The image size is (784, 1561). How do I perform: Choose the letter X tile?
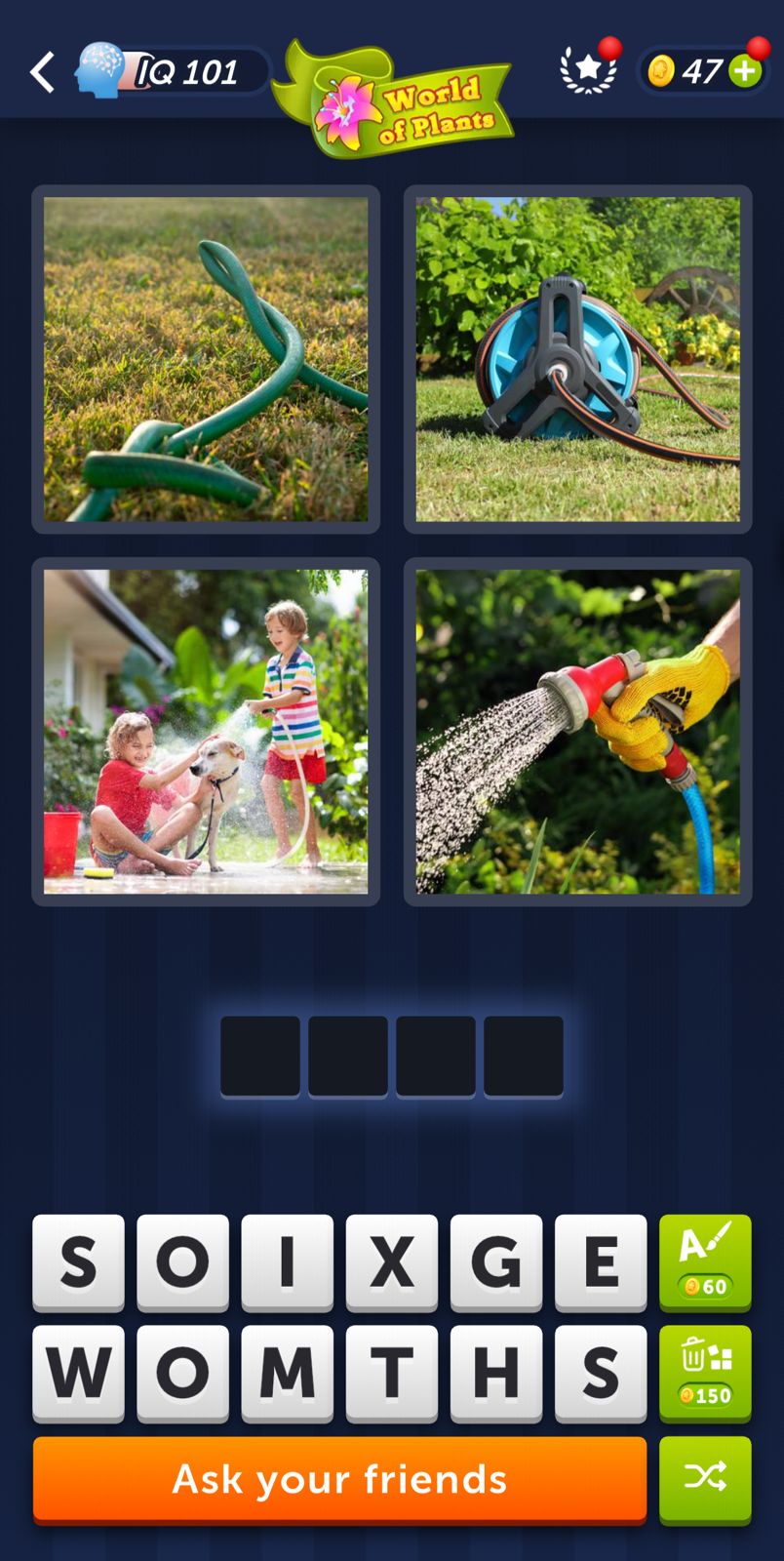(392, 1261)
